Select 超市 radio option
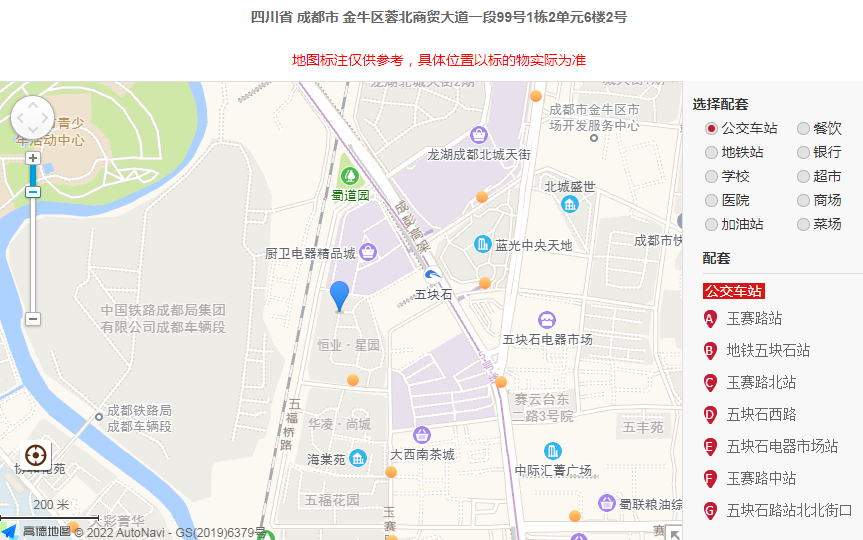The height and width of the screenshot is (540, 863). (804, 176)
